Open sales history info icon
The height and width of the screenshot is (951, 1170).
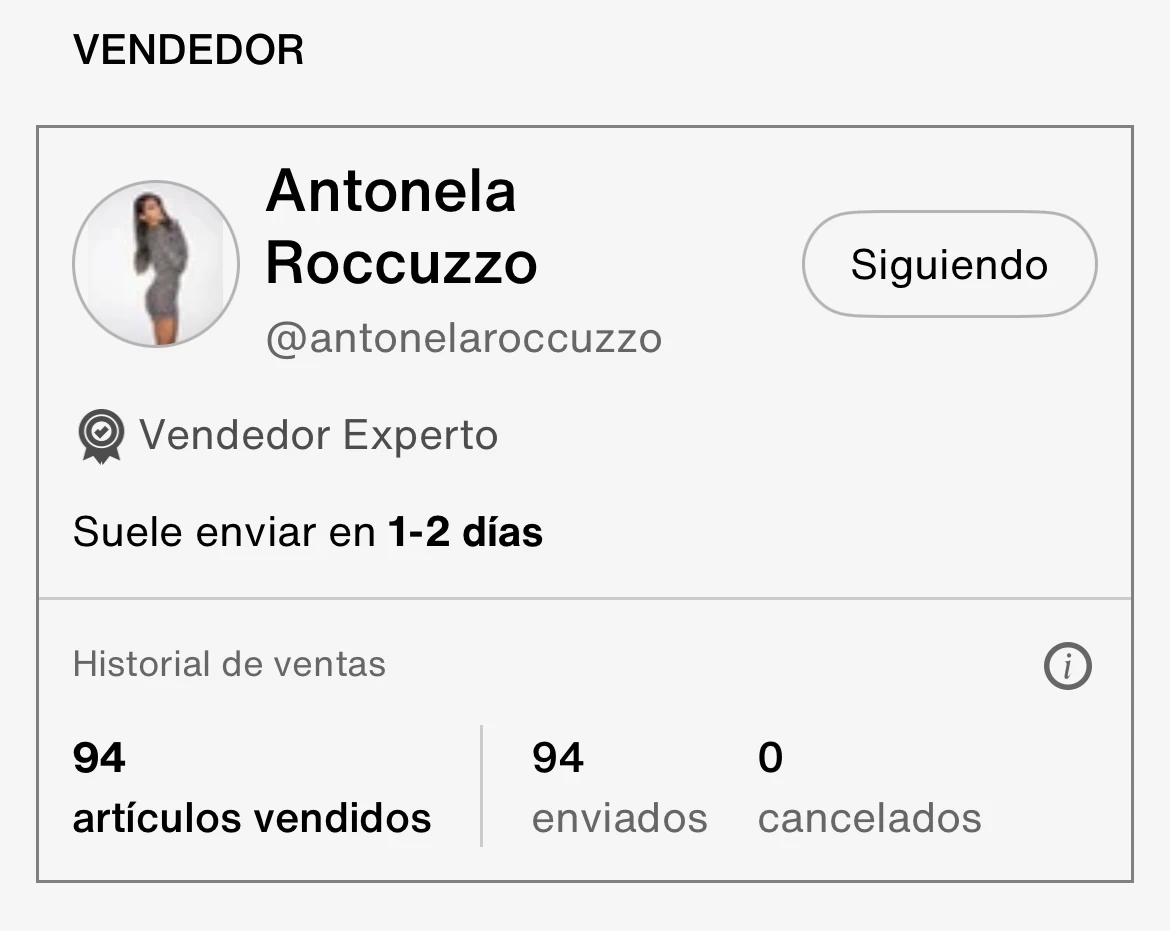[1067, 666]
